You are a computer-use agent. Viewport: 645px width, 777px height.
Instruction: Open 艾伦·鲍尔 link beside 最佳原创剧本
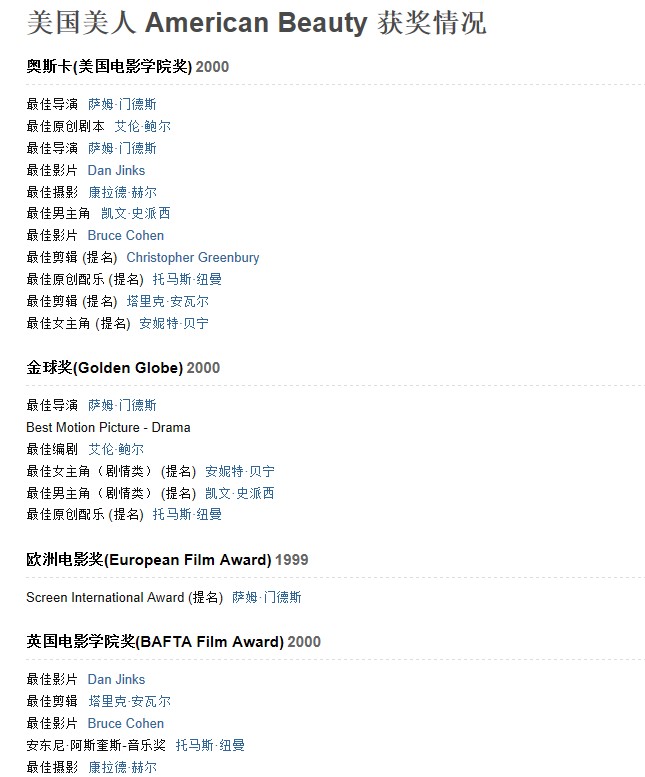[142, 126]
